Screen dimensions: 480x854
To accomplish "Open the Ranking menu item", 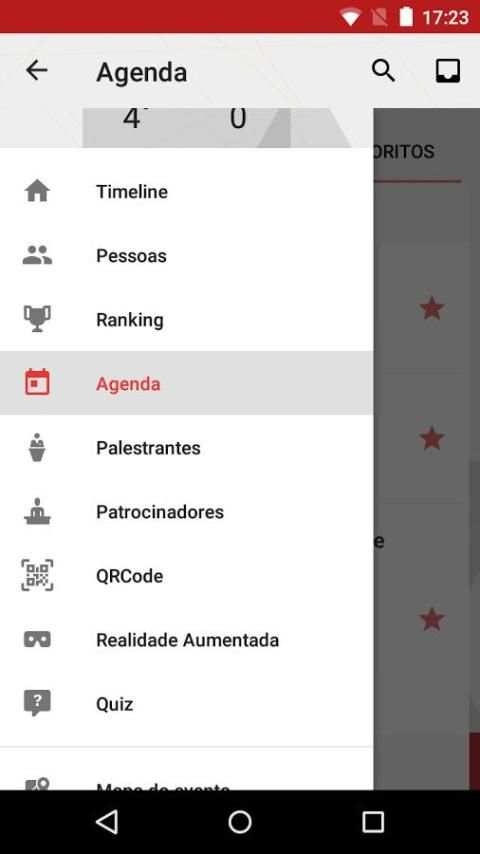I will click(186, 320).
